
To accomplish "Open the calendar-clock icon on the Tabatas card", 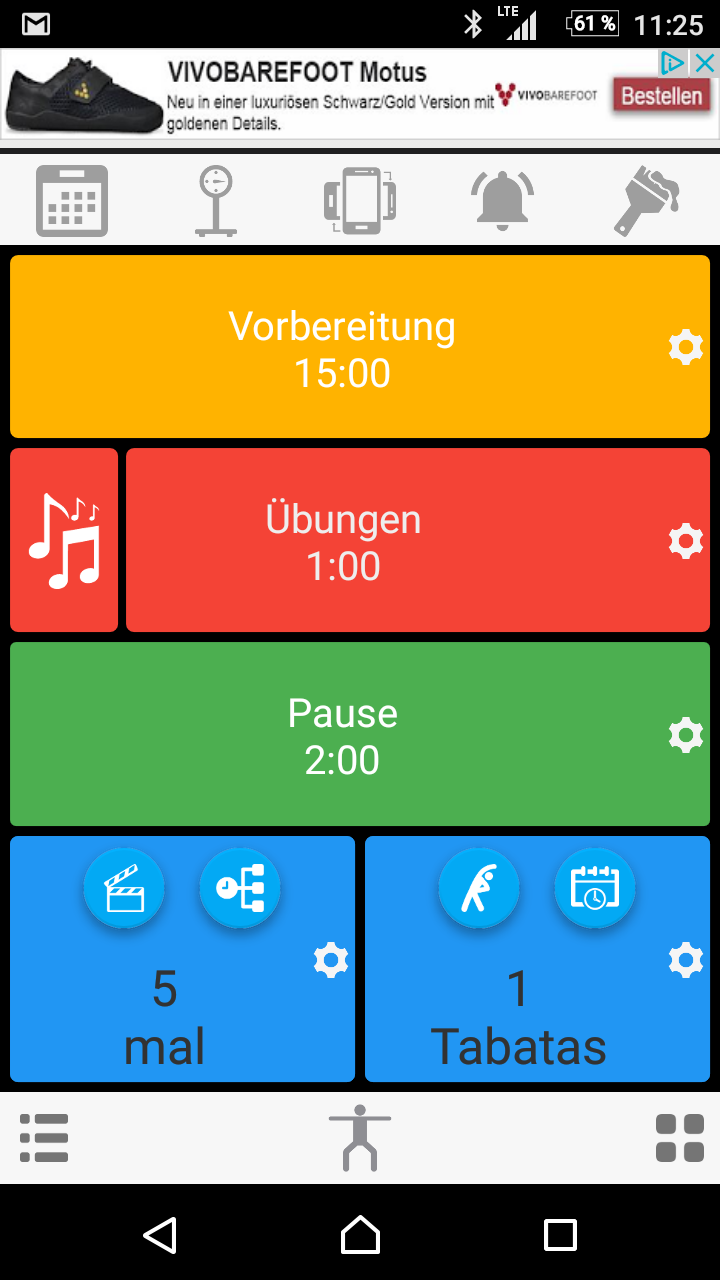I will pyautogui.click(x=594, y=887).
